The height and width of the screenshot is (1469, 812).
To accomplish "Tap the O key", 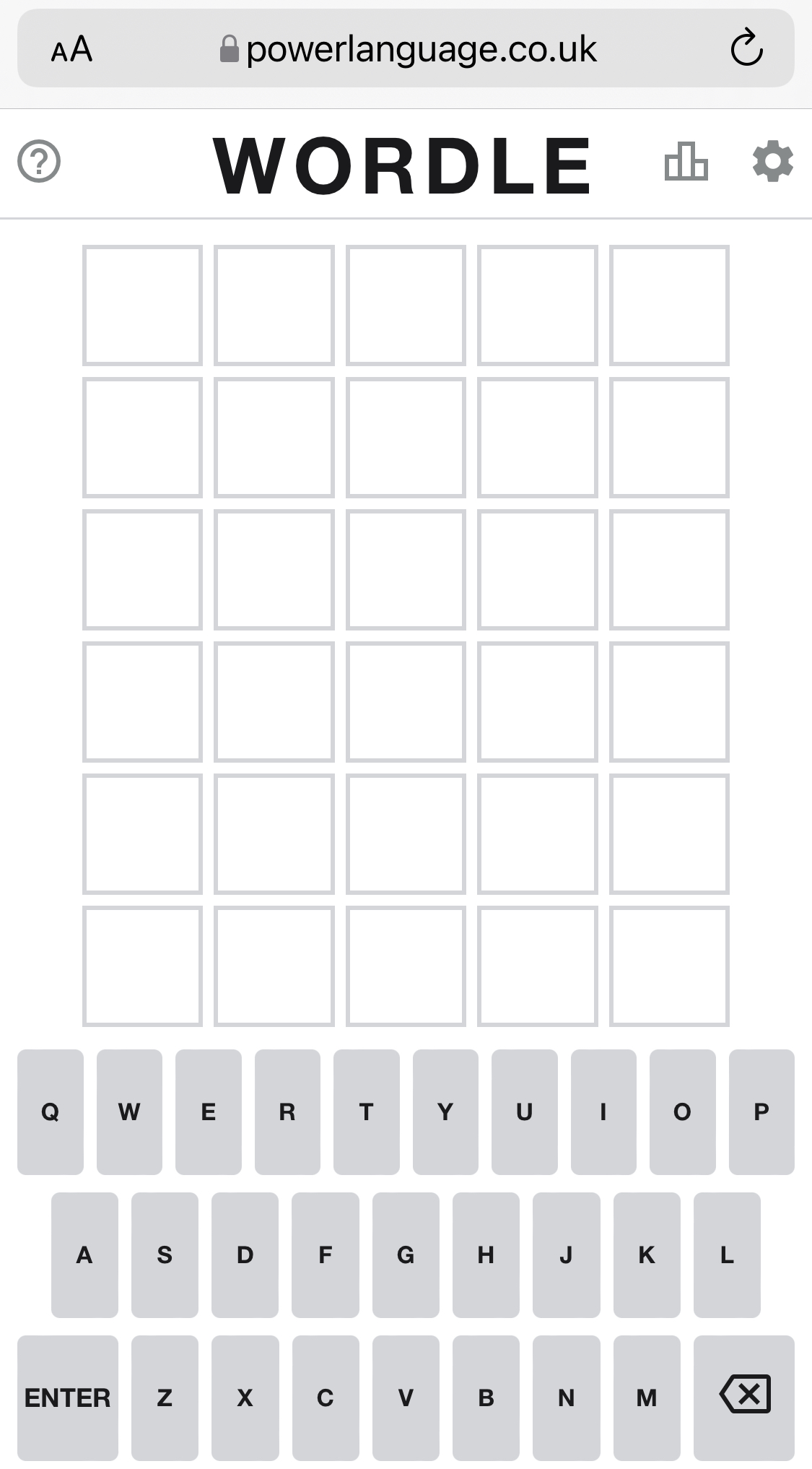I will click(x=682, y=1111).
